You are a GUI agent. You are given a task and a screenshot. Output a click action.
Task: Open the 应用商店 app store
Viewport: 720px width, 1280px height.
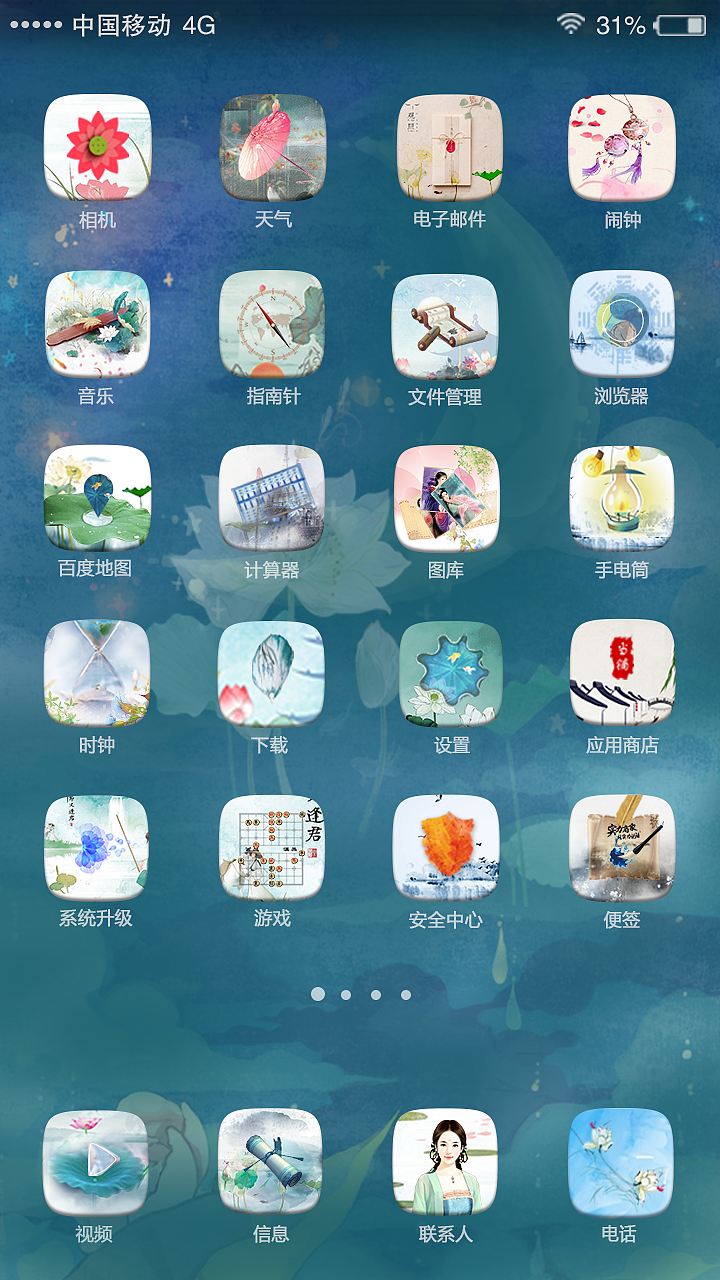[x=622, y=673]
